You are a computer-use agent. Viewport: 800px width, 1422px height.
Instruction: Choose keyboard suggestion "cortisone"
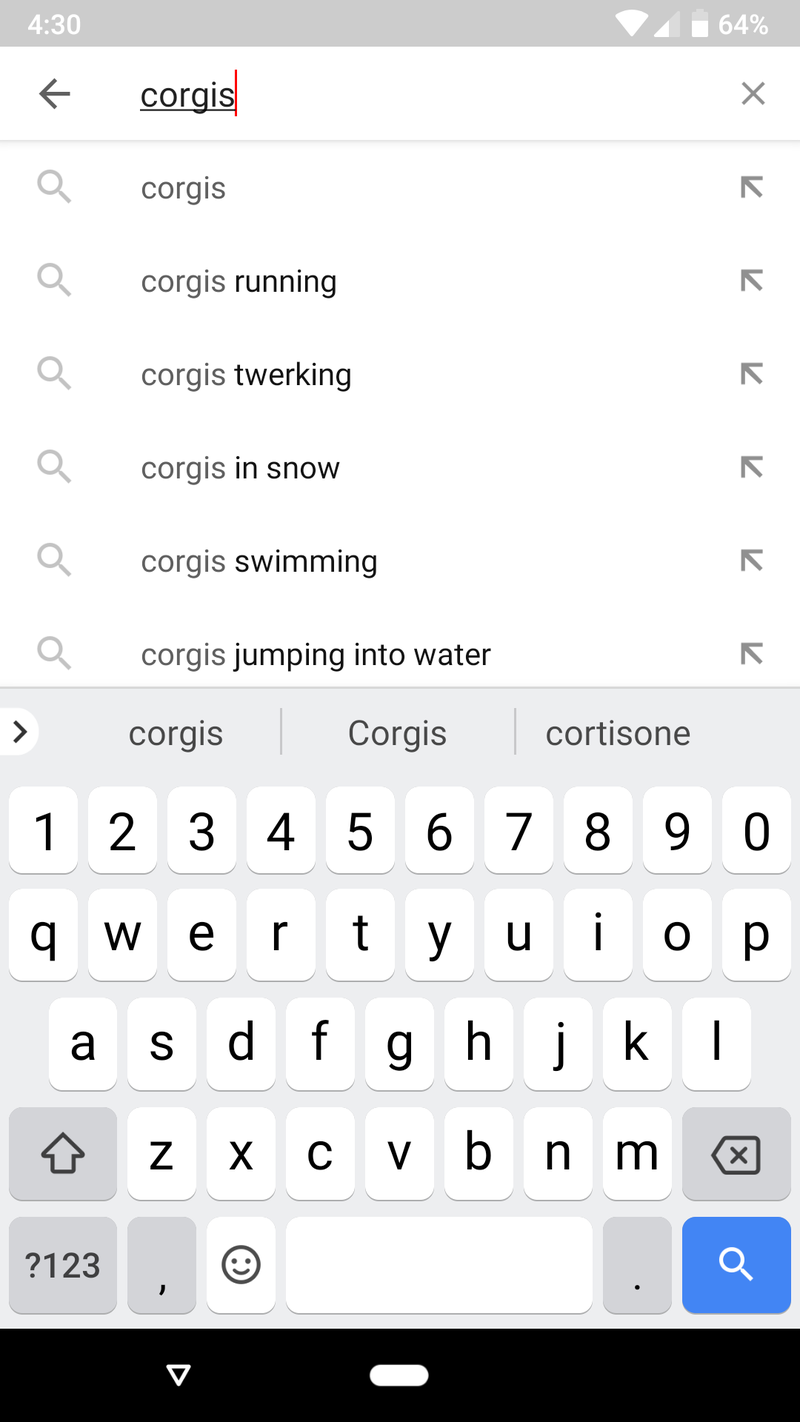click(x=617, y=733)
